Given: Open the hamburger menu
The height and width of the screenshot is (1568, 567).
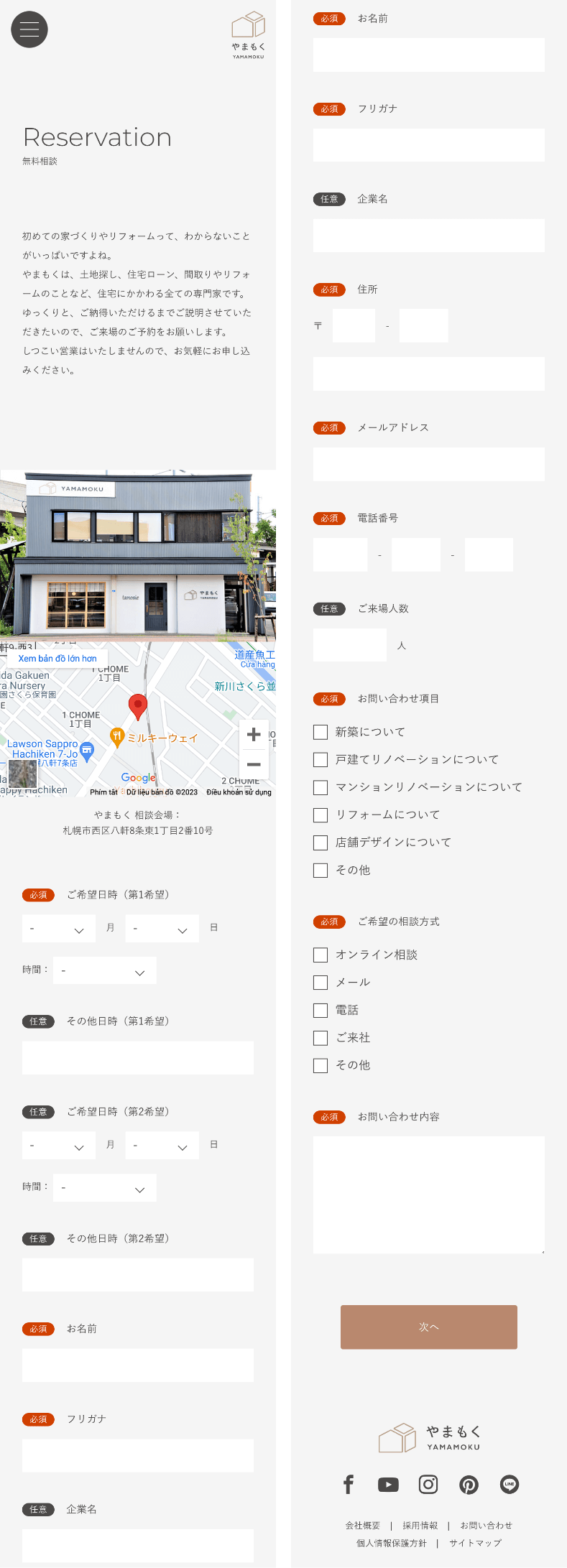Looking at the screenshot, I should pyautogui.click(x=29, y=29).
